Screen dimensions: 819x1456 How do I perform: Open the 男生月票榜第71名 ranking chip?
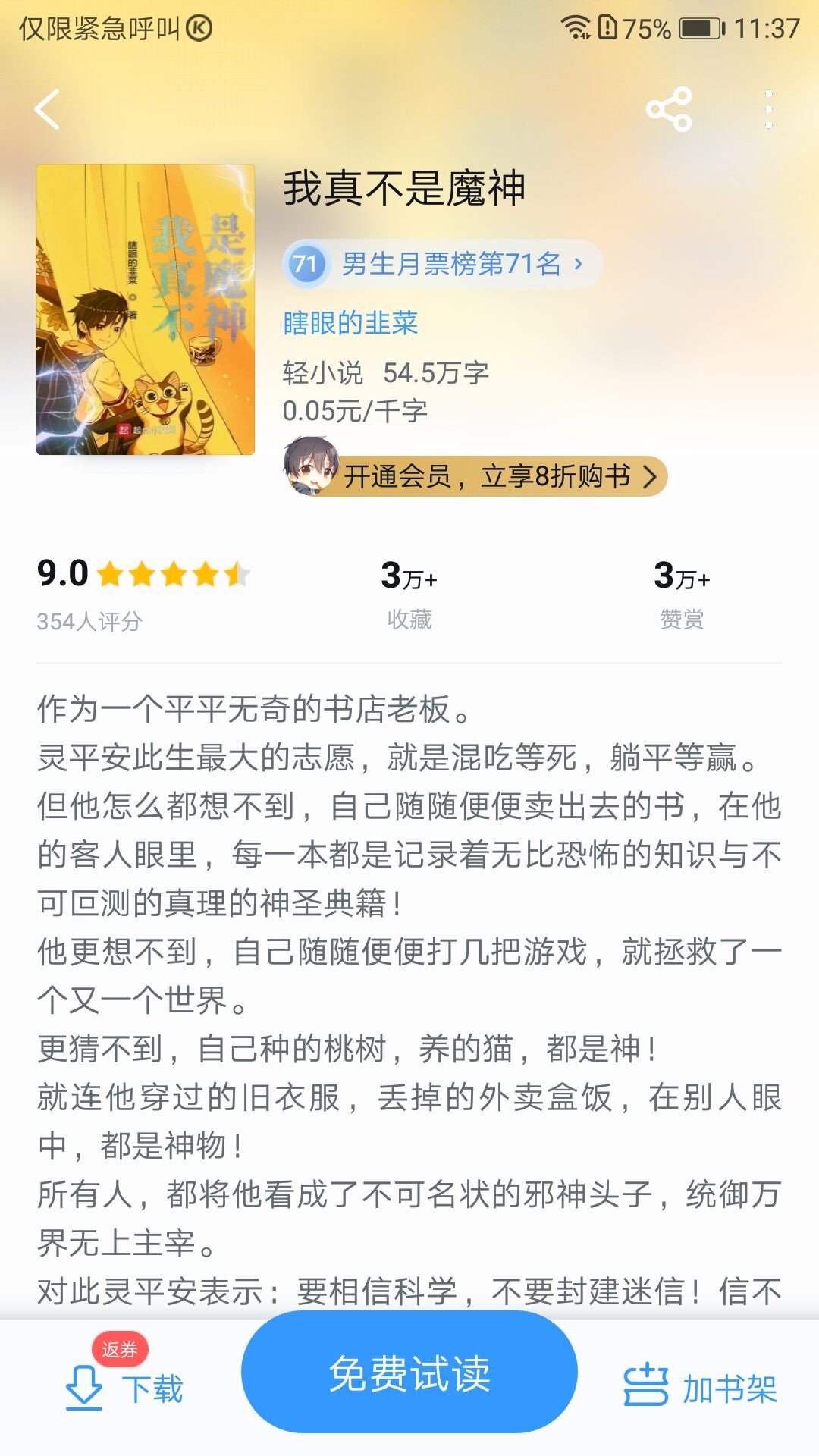tap(443, 264)
